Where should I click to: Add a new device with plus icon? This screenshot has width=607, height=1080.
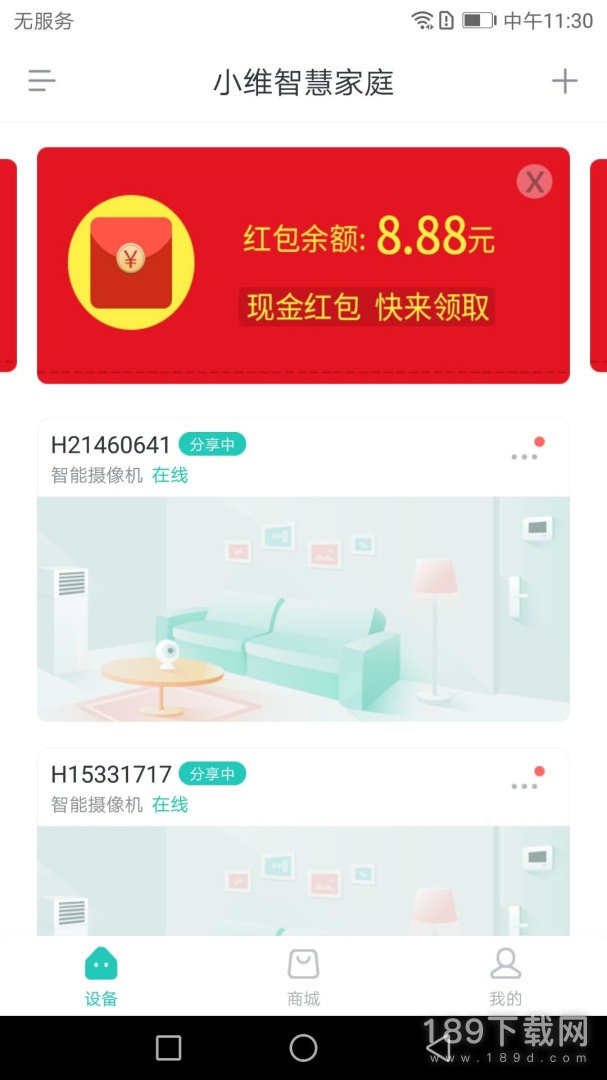[565, 82]
